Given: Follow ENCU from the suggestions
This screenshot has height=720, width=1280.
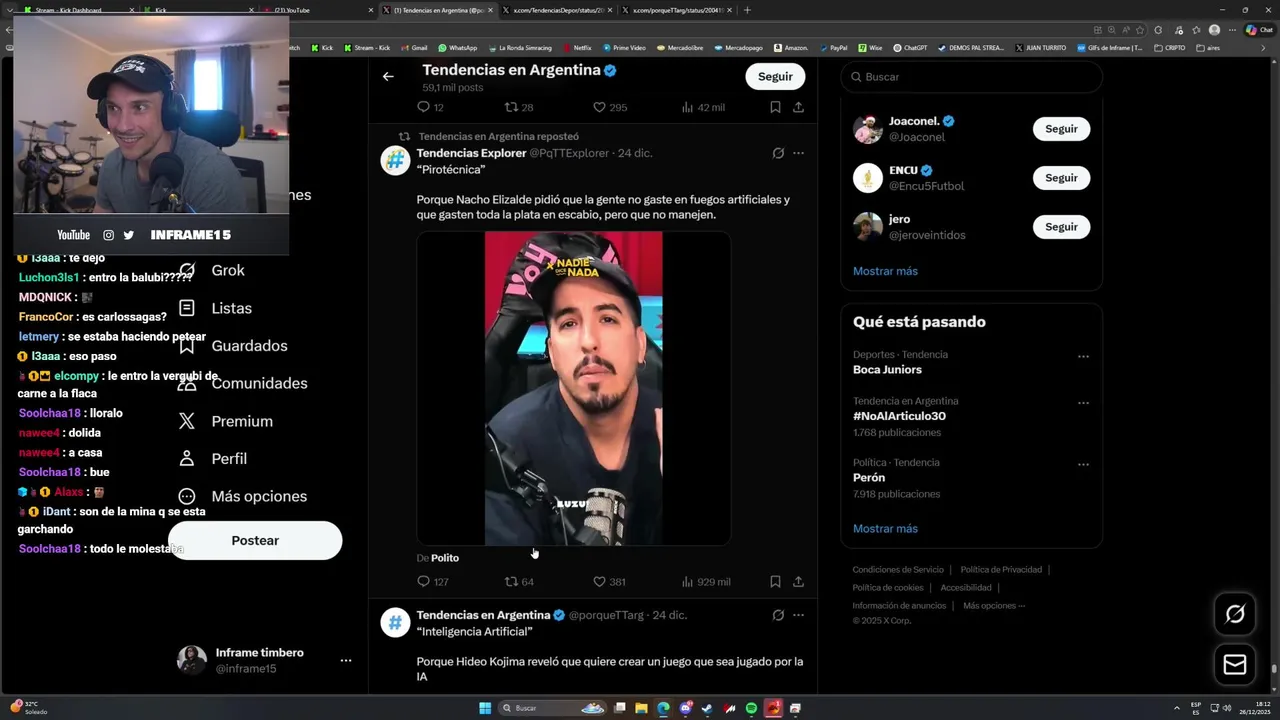Looking at the screenshot, I should (x=1061, y=178).
